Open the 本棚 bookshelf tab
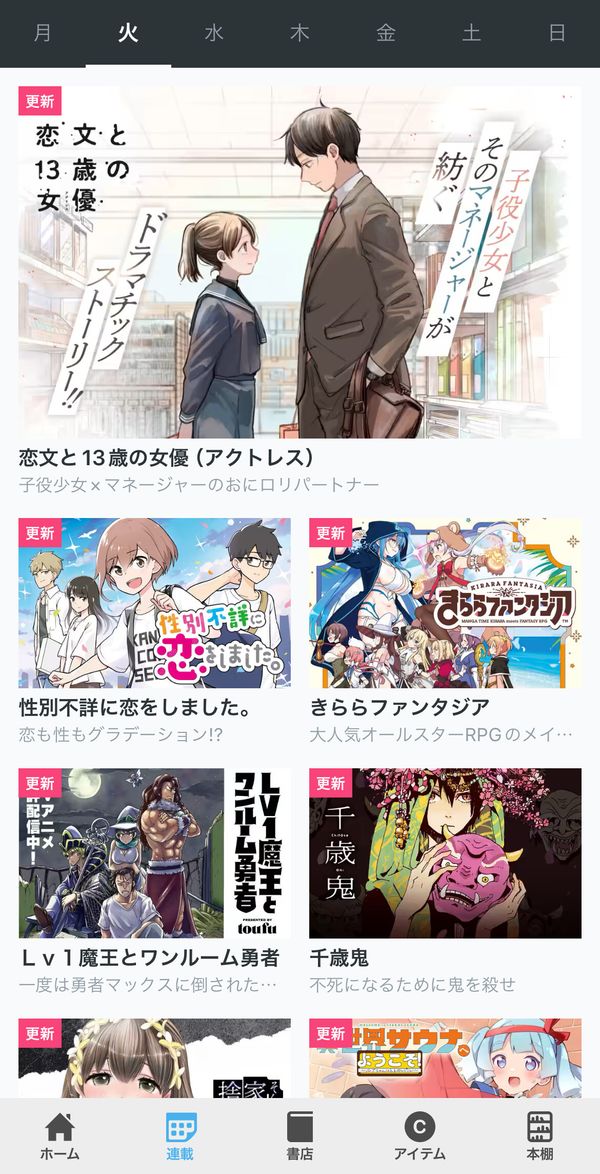The image size is (600, 1174). coord(539,1136)
